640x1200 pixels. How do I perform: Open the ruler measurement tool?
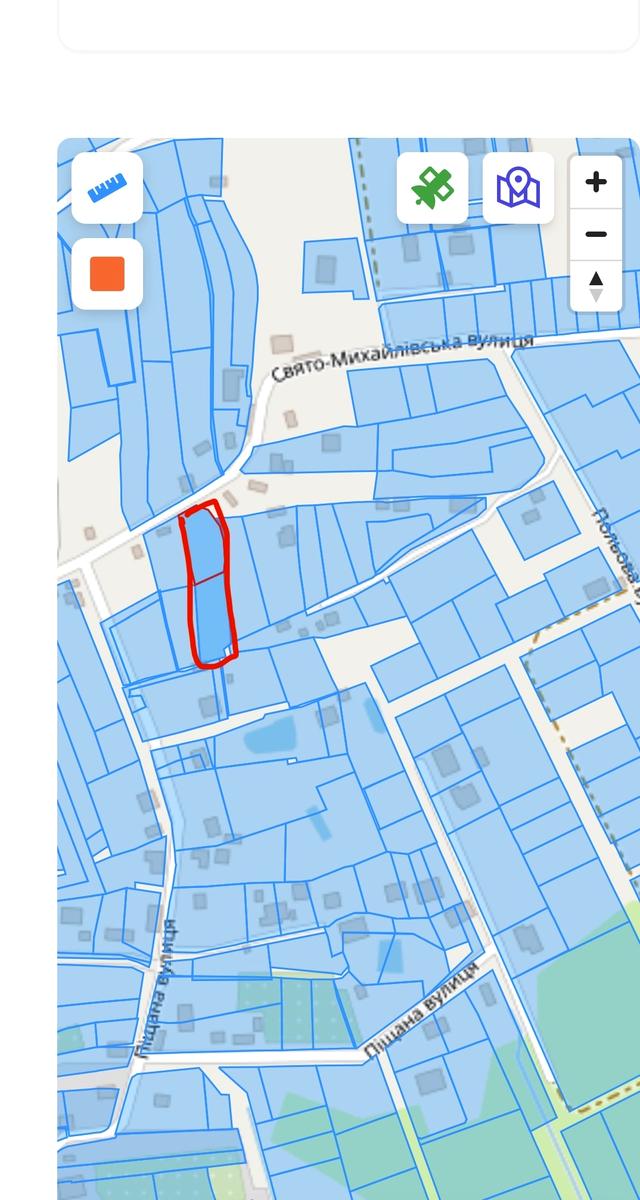(107, 188)
